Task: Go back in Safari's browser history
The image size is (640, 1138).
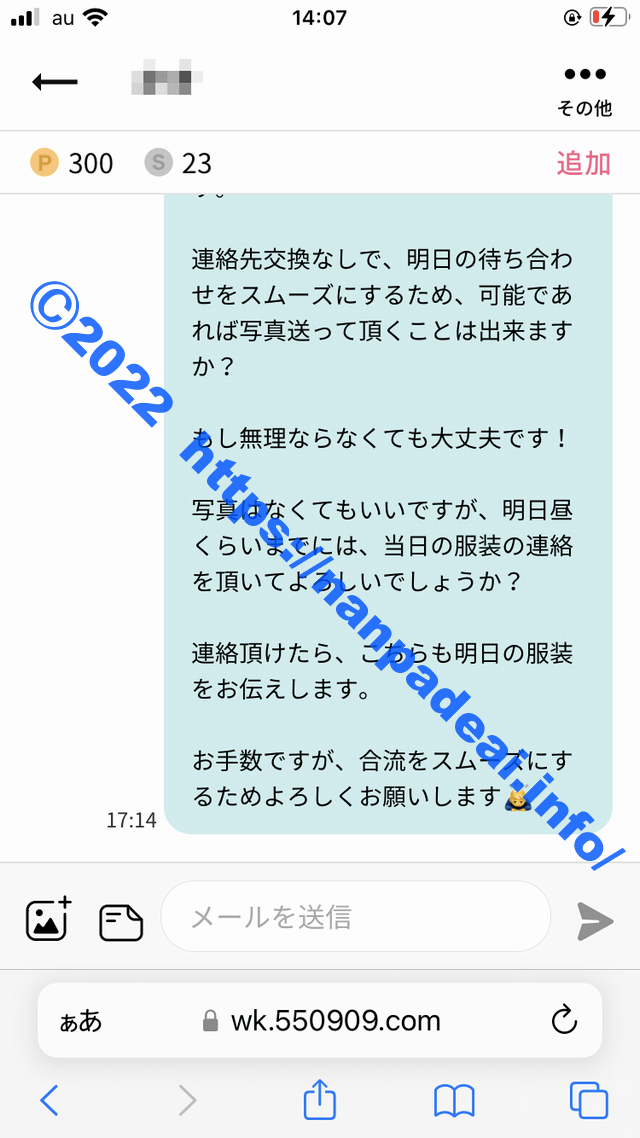Action: pos(49,1101)
